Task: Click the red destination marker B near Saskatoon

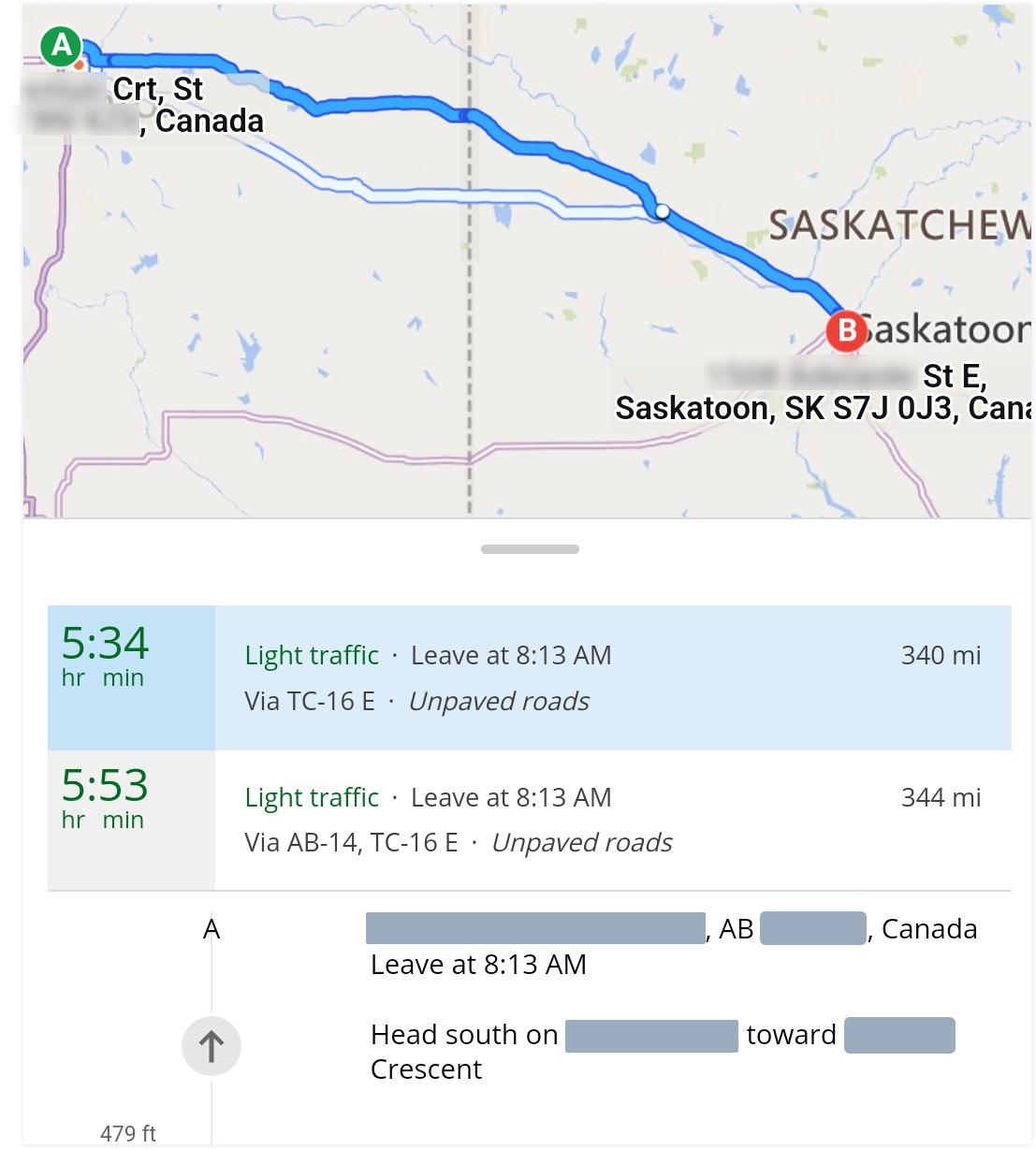Action: coord(846,330)
